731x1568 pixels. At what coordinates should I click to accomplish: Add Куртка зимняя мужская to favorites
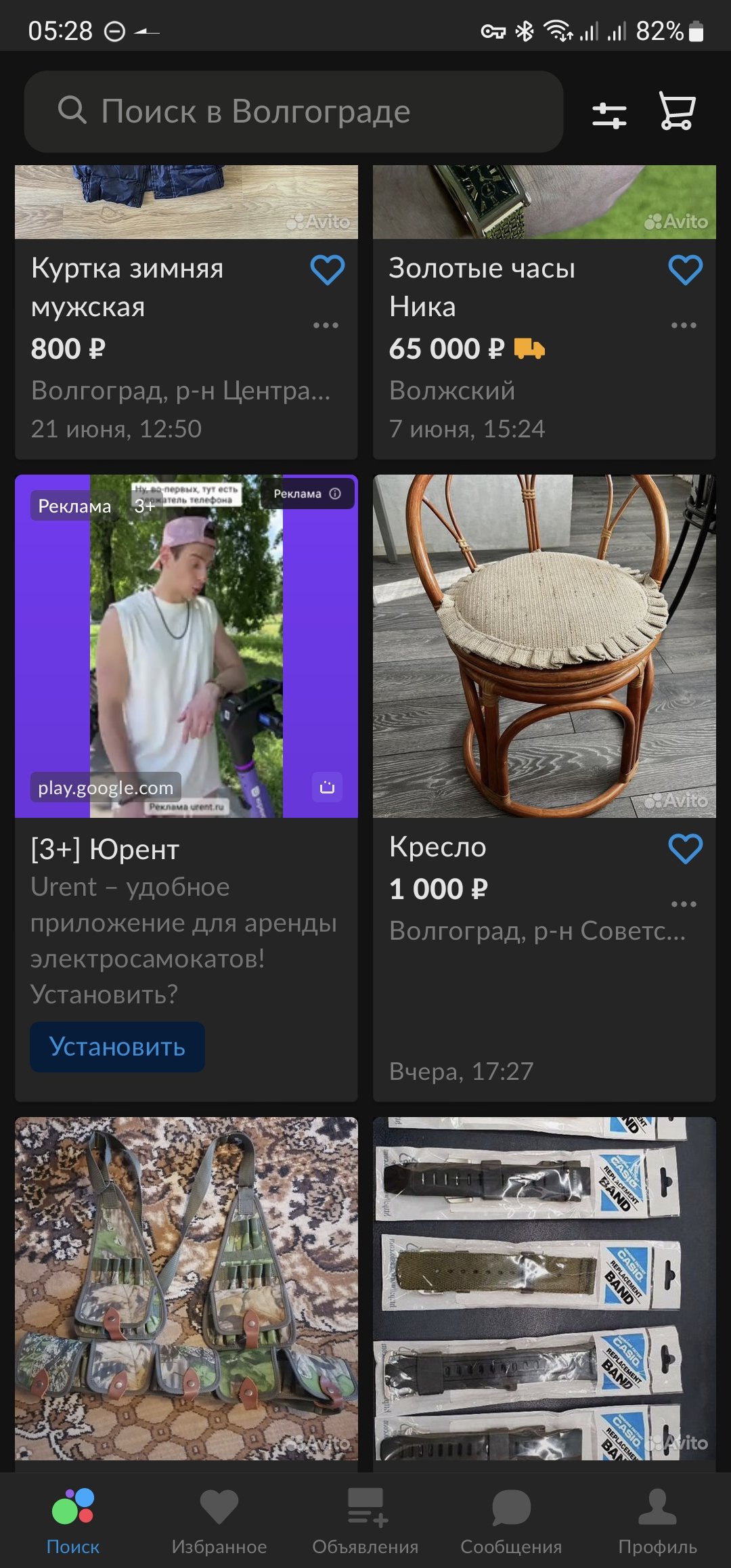tap(327, 270)
